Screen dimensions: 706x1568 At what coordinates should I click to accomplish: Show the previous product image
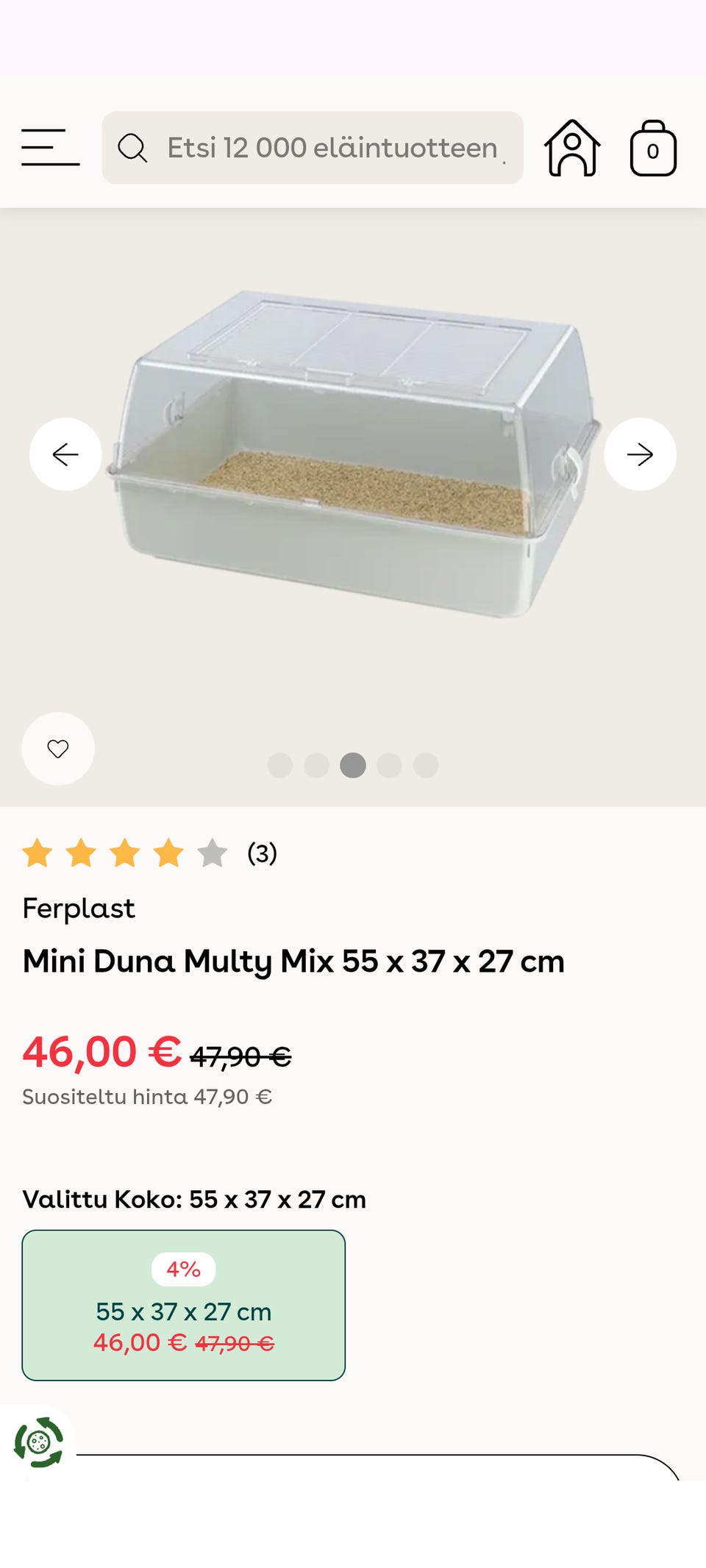65,454
